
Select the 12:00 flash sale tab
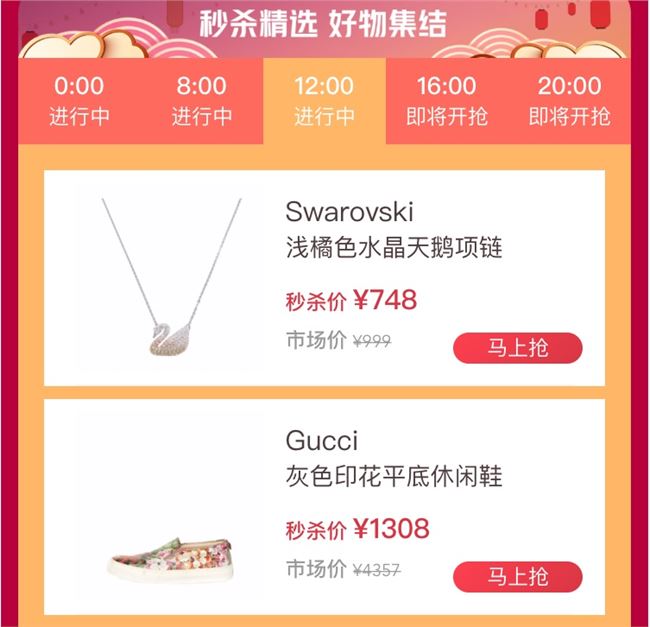pos(324,100)
